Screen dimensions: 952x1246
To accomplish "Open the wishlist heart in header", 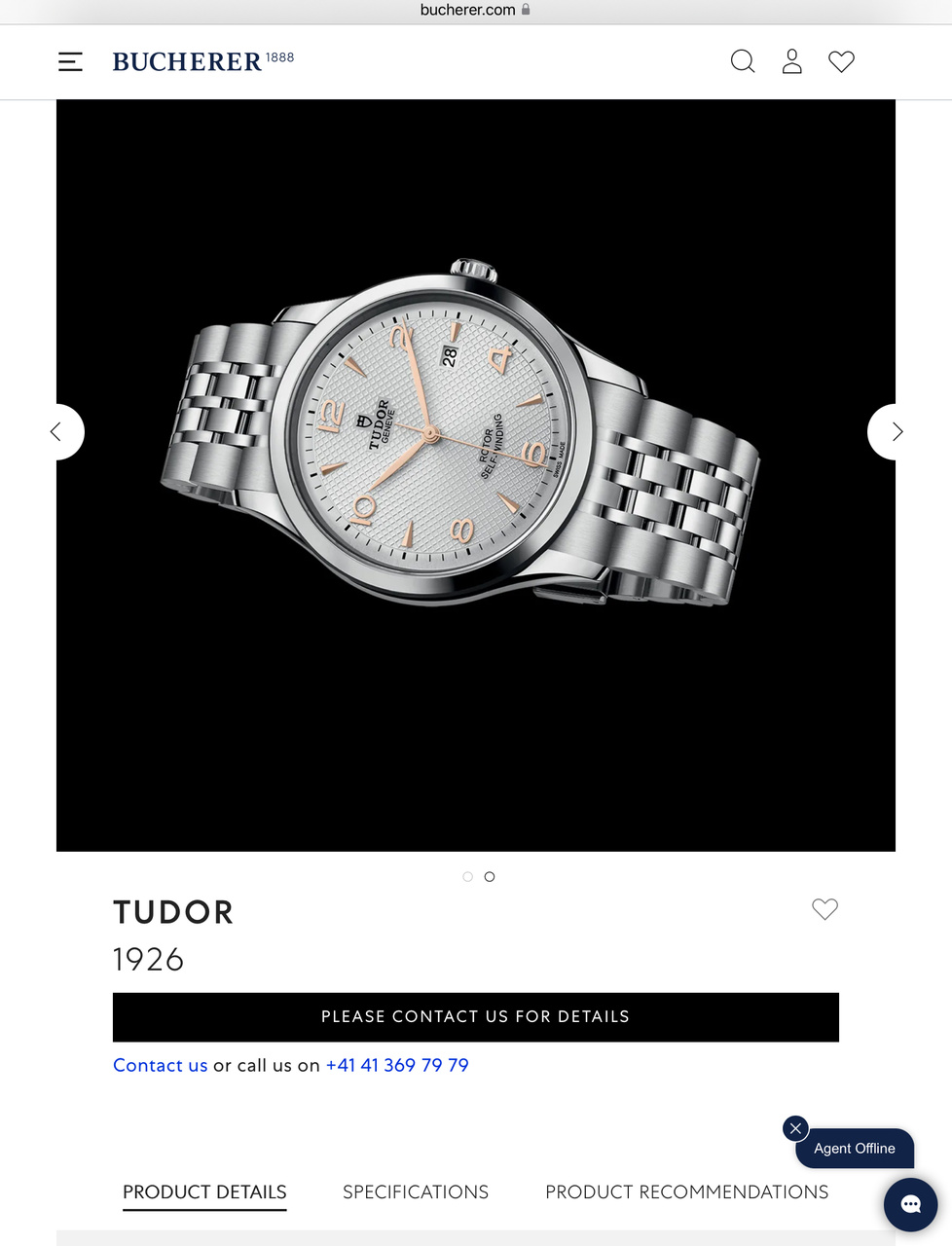I will pyautogui.click(x=841, y=62).
